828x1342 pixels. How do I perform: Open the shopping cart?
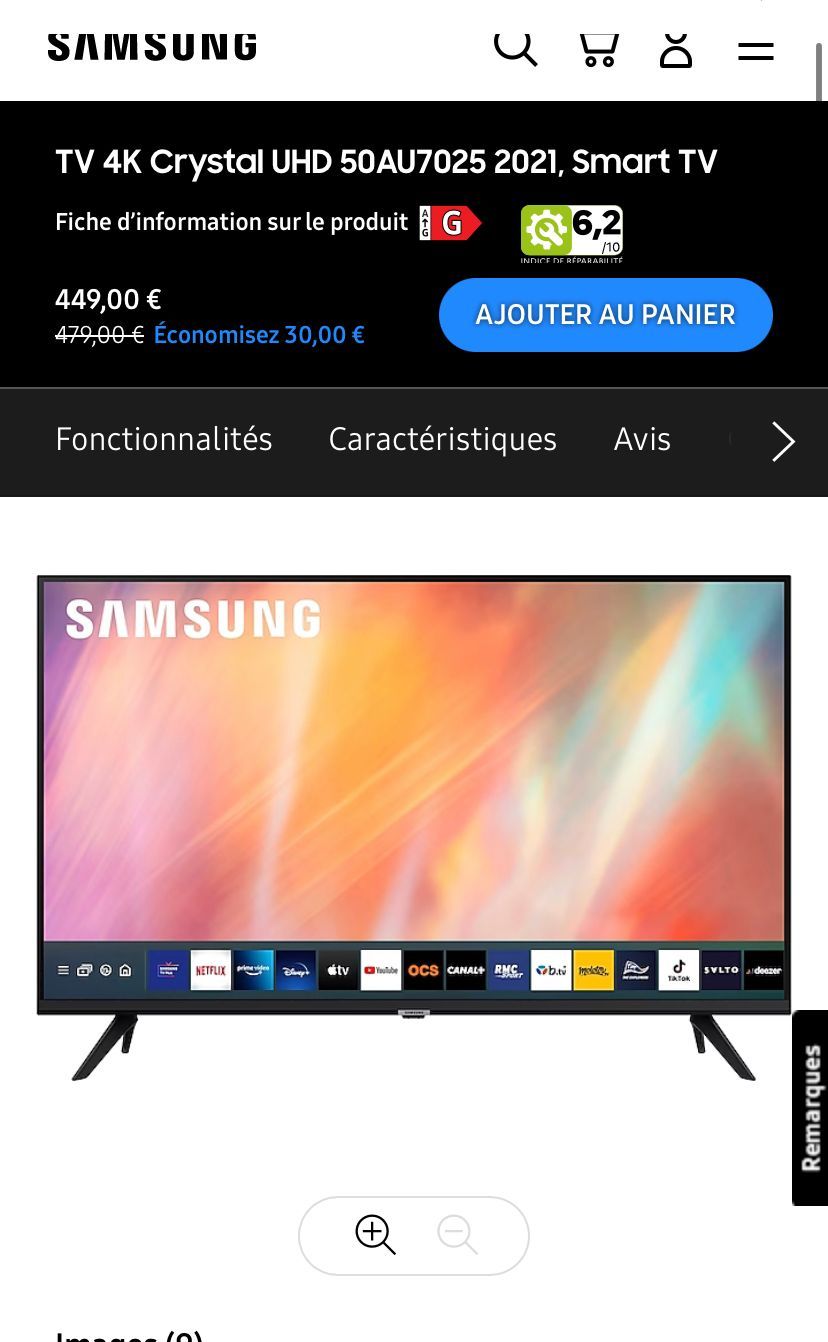598,47
